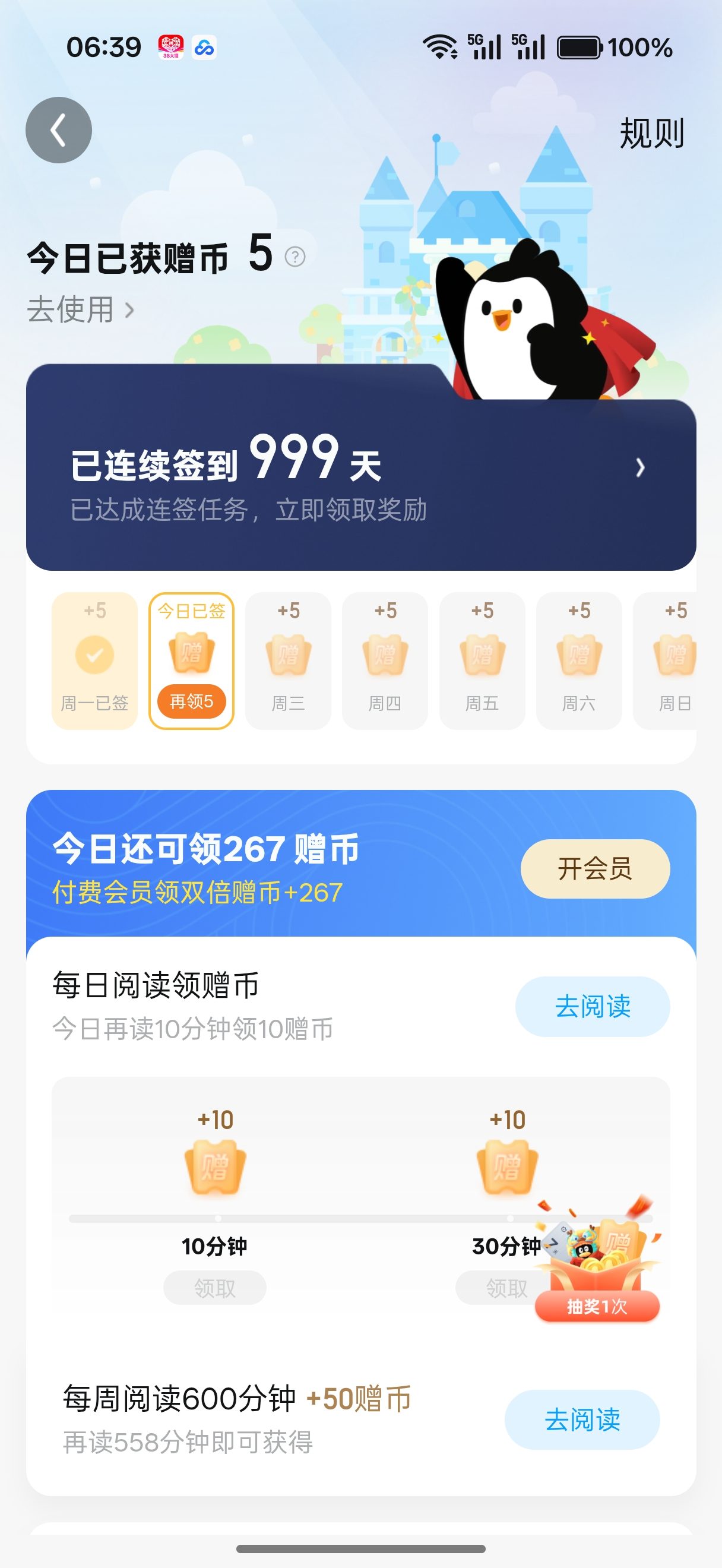Claim the 再领5 bonus coins

tap(192, 702)
